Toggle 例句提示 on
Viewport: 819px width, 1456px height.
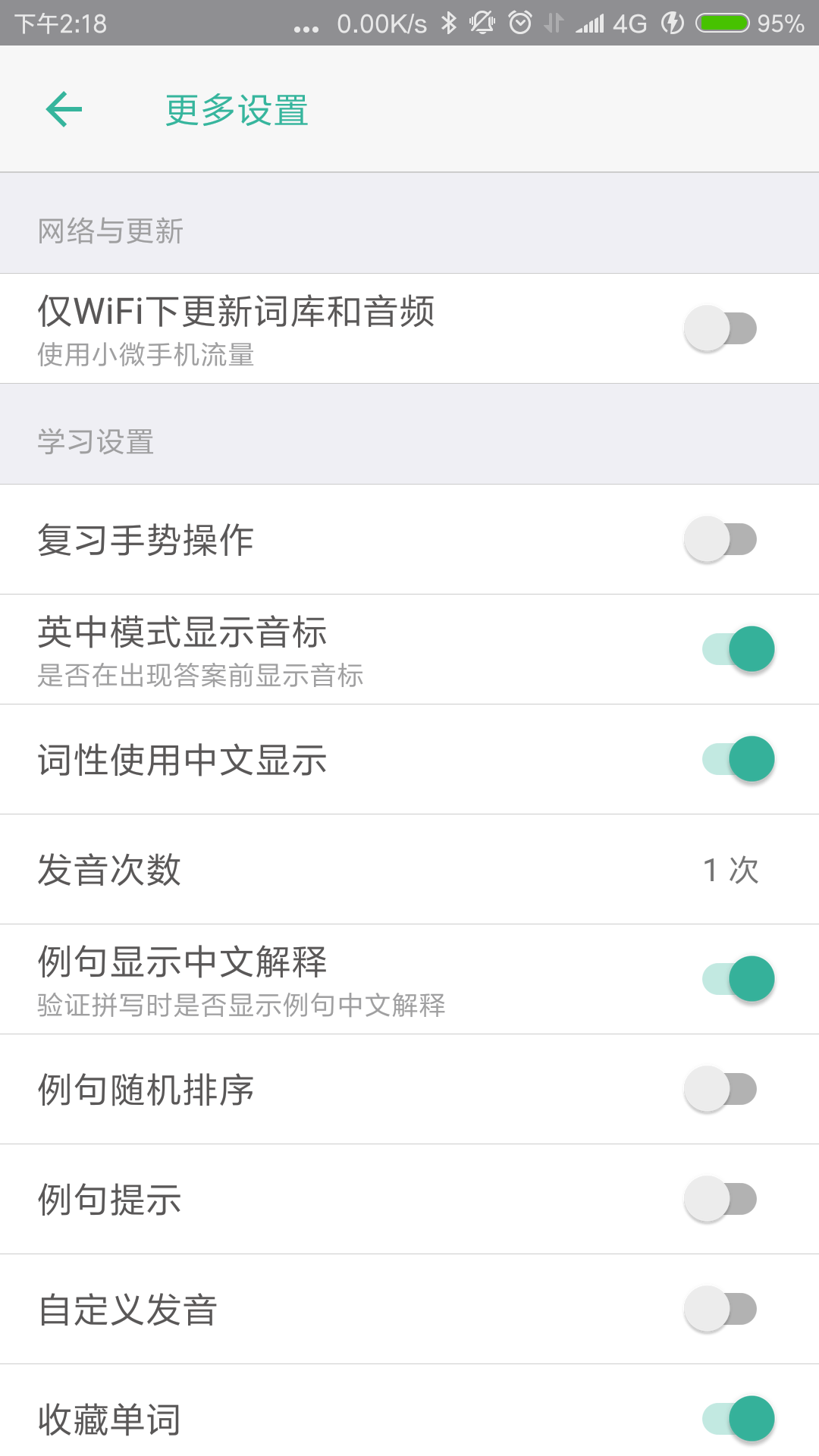[720, 1199]
